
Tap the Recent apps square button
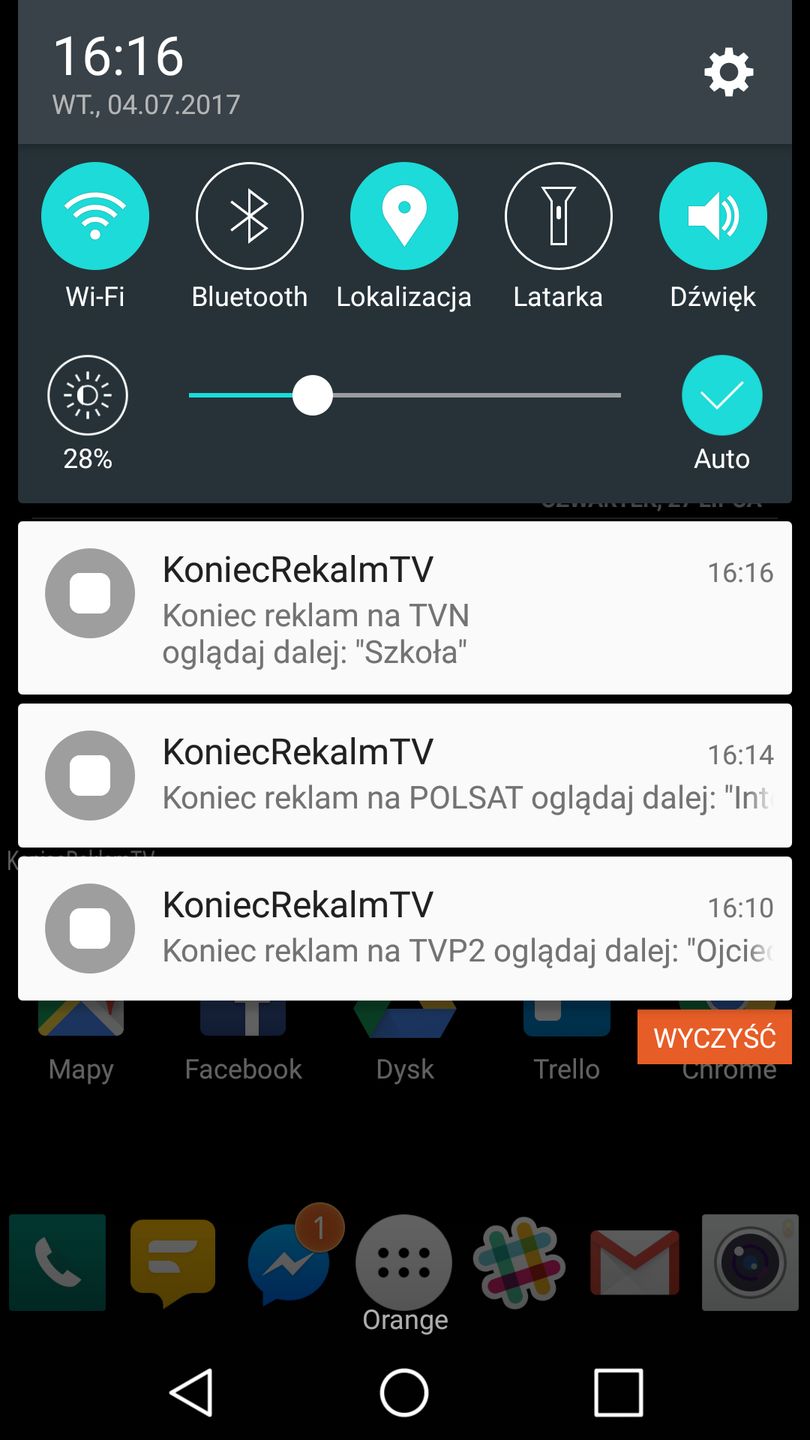coord(619,1390)
